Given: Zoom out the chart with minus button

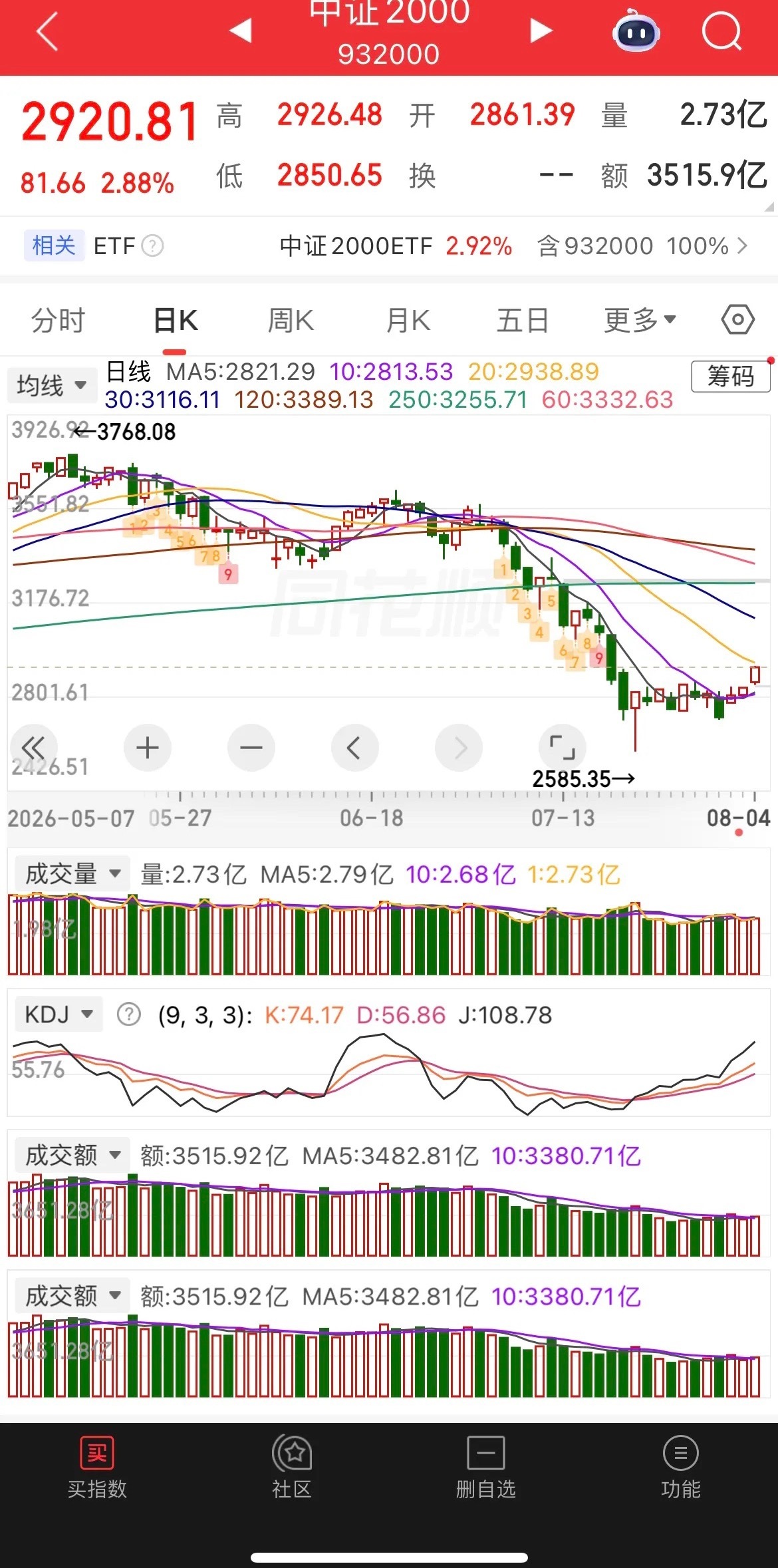Looking at the screenshot, I should pyautogui.click(x=251, y=748).
